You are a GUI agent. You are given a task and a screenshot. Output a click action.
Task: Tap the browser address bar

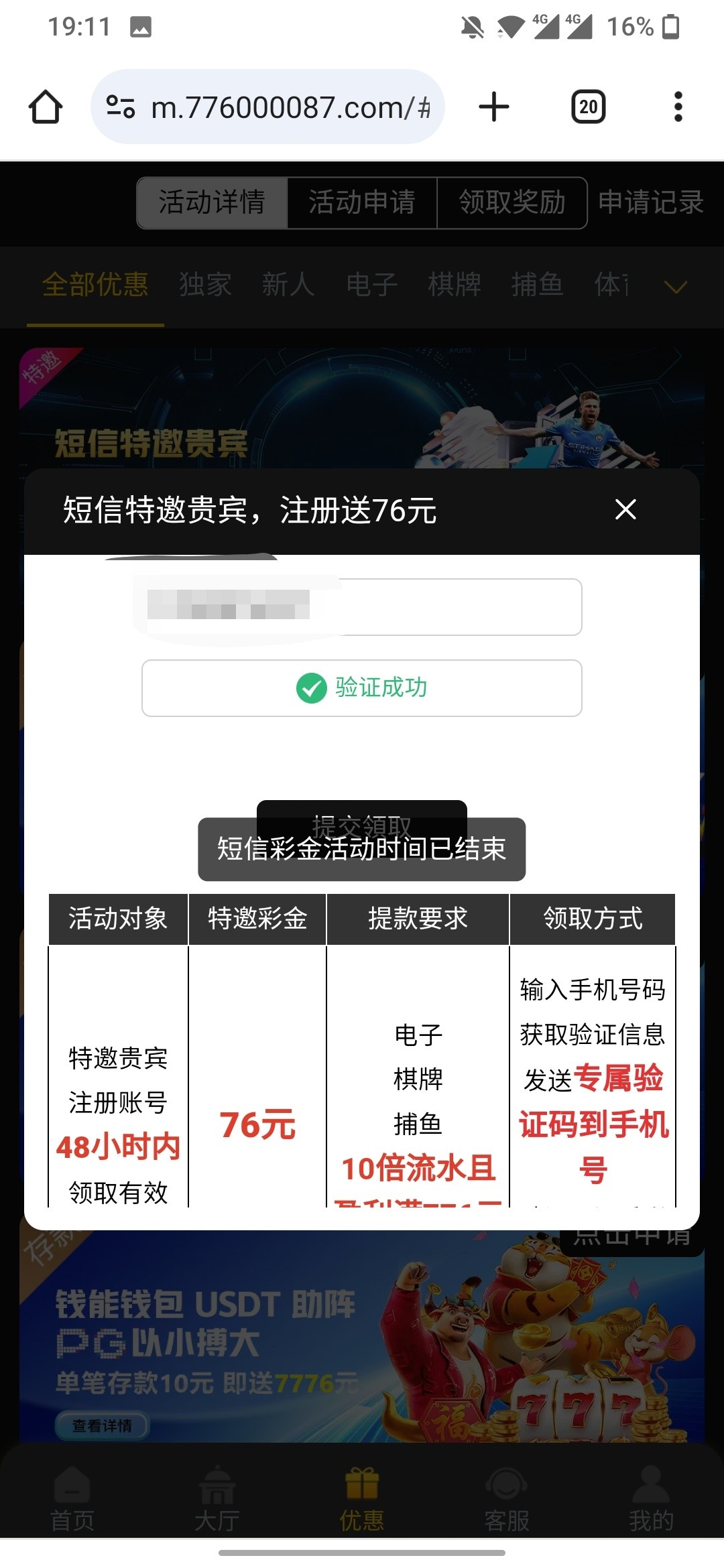(x=268, y=107)
